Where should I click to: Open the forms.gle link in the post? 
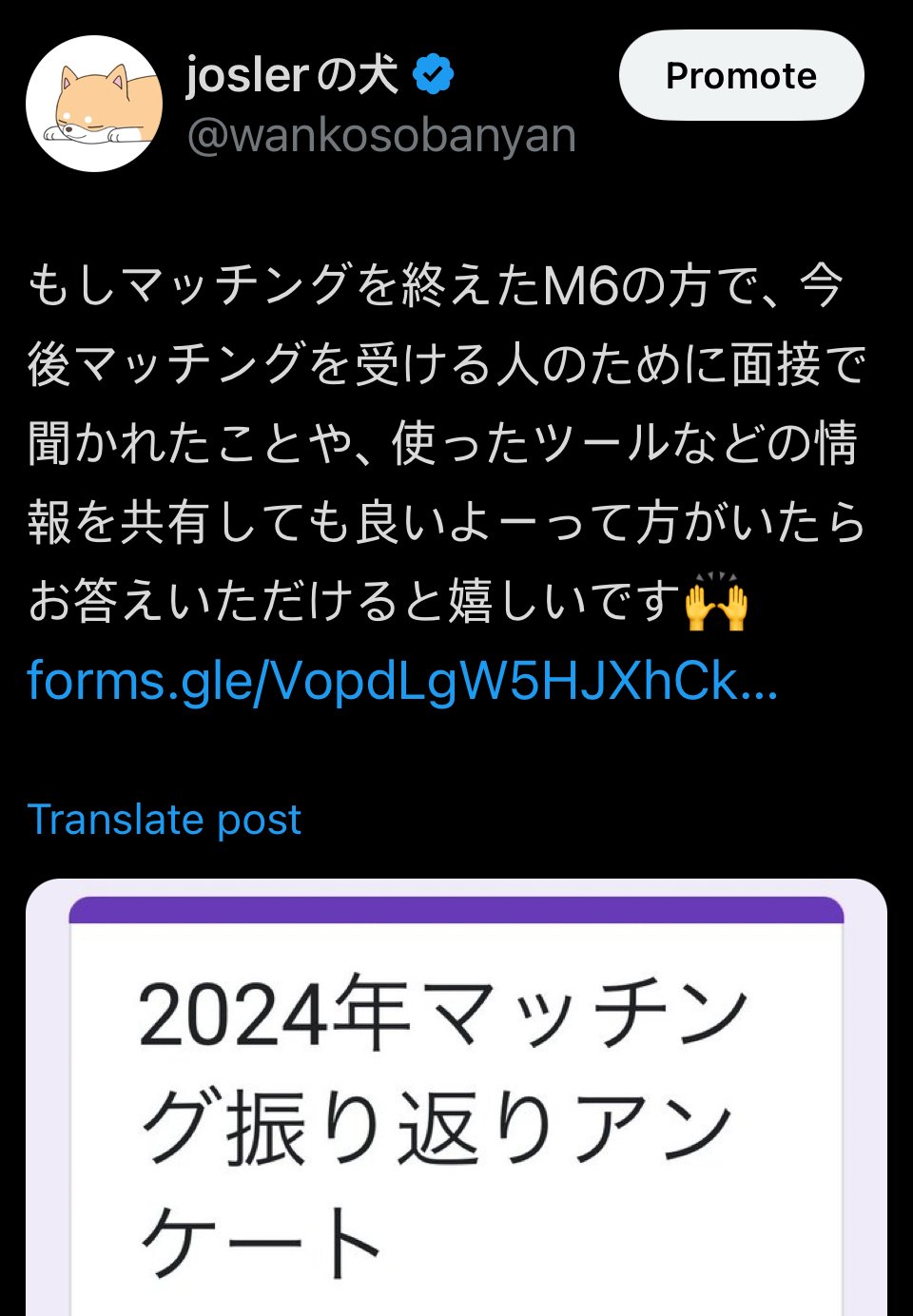tap(402, 681)
